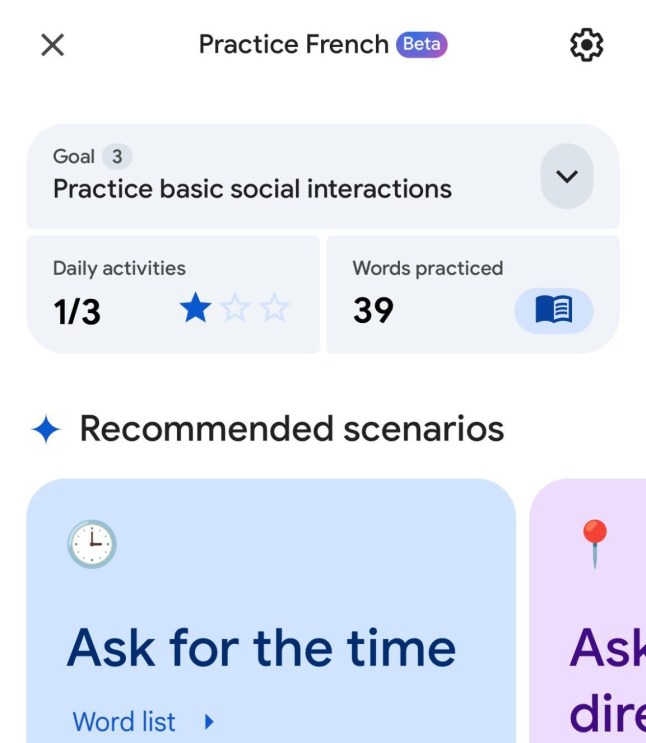Expand the Goal dropdown chevron

(567, 176)
